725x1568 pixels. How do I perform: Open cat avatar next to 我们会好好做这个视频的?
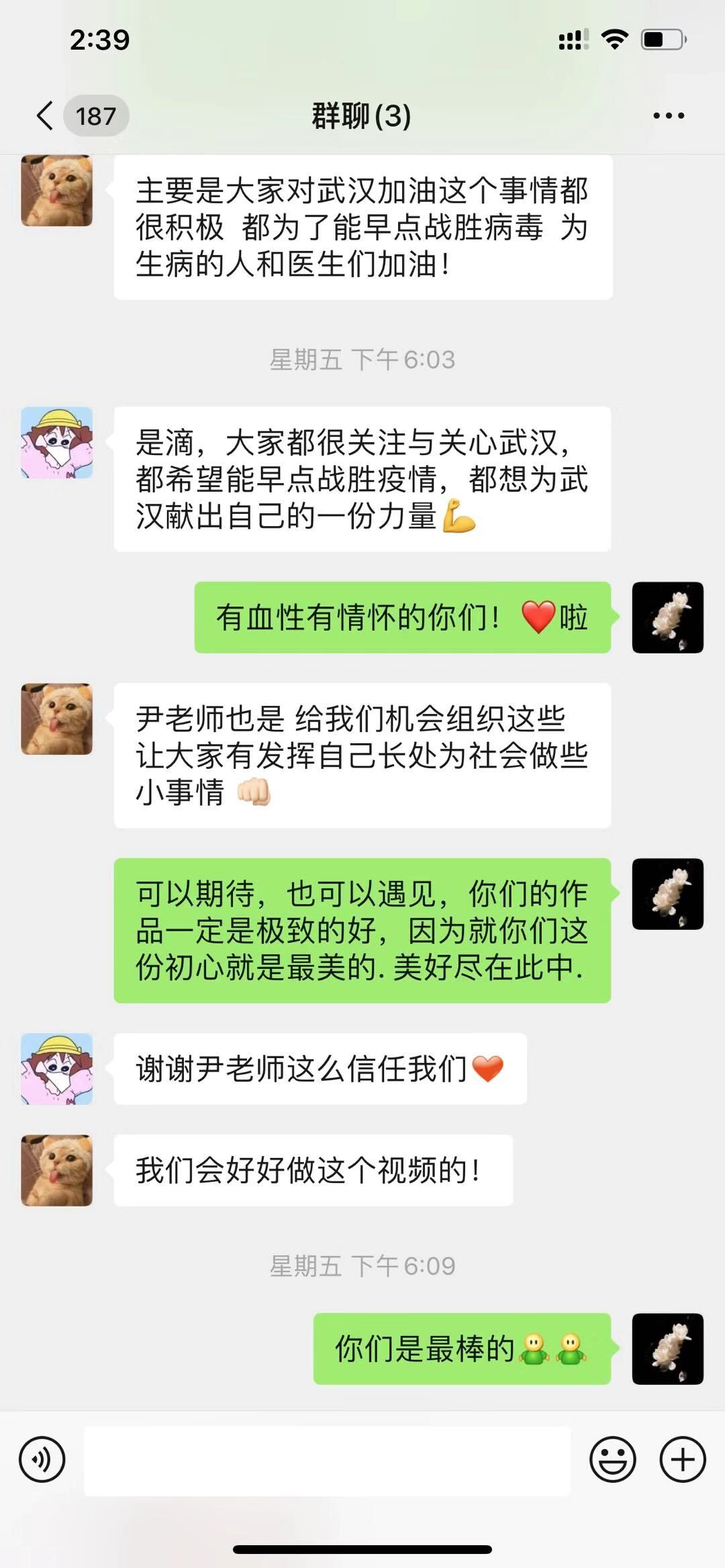(57, 1170)
